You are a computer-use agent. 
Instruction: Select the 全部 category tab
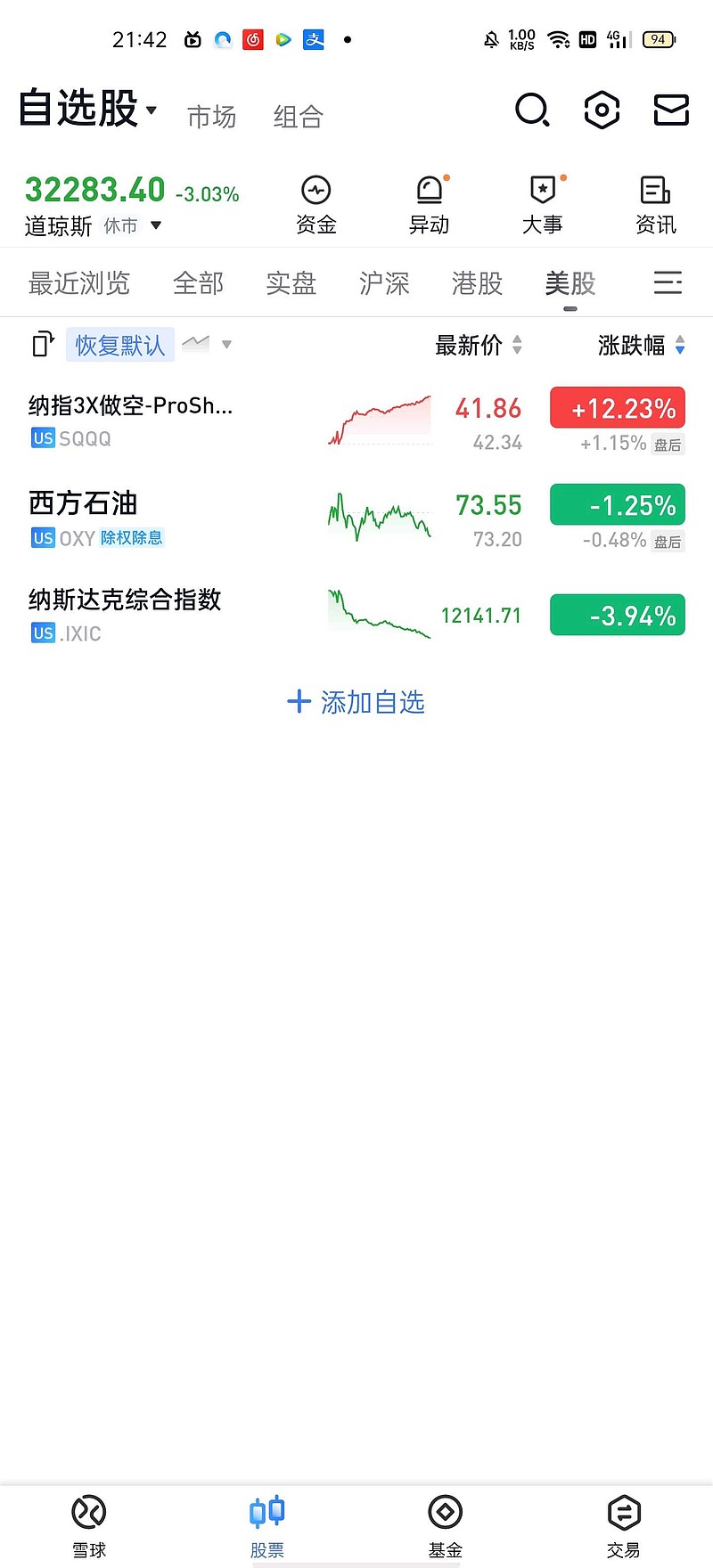coord(198,283)
